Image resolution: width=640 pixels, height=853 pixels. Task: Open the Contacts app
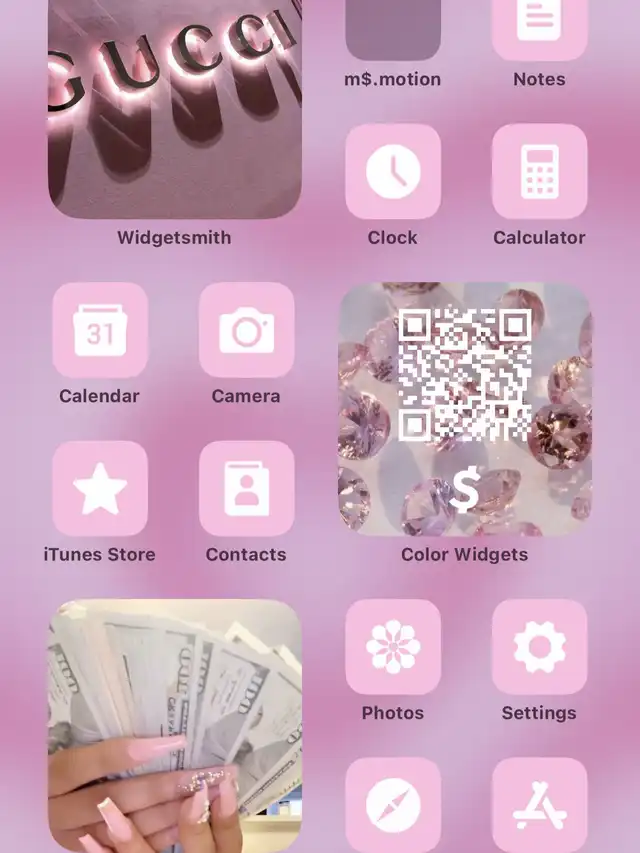coord(246,489)
